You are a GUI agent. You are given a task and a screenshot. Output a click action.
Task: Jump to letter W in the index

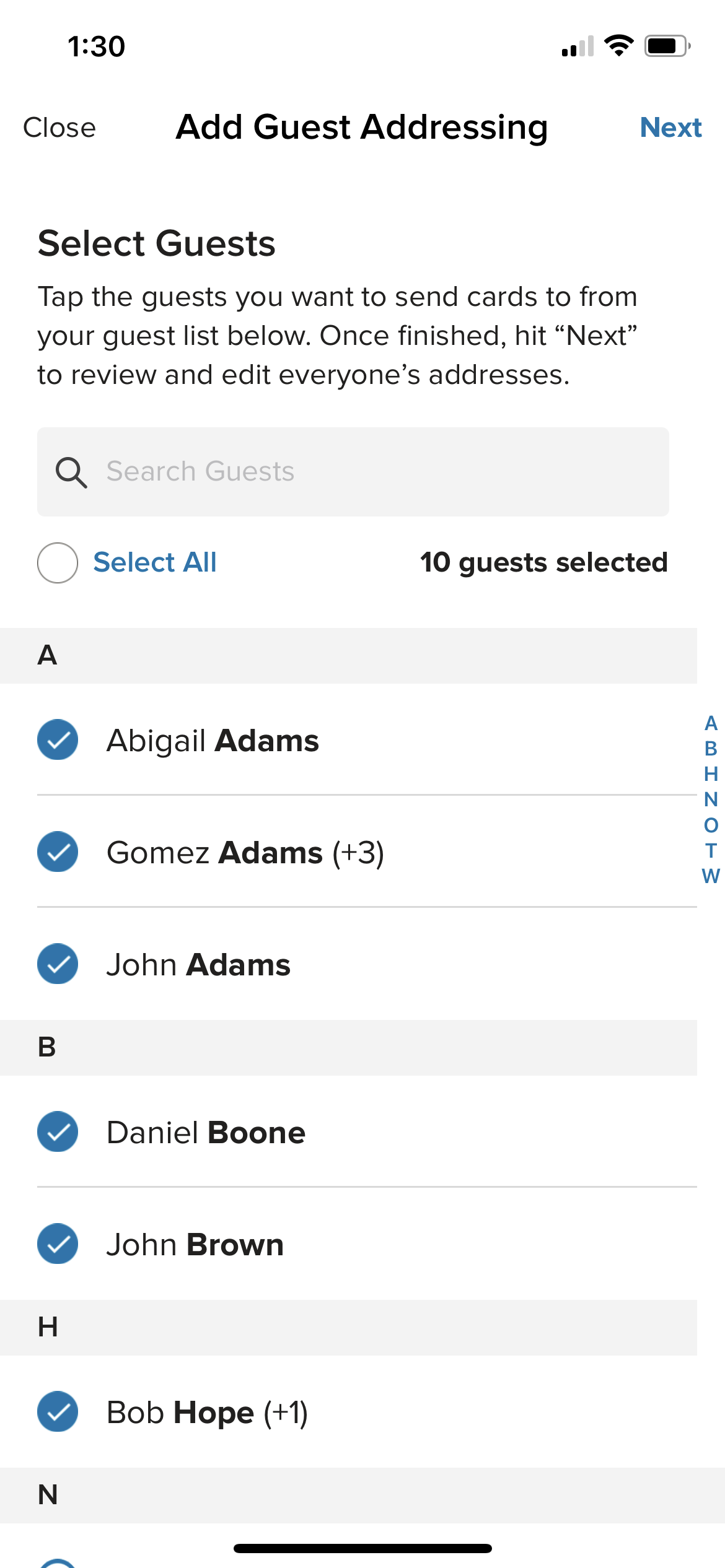pyautogui.click(x=711, y=876)
